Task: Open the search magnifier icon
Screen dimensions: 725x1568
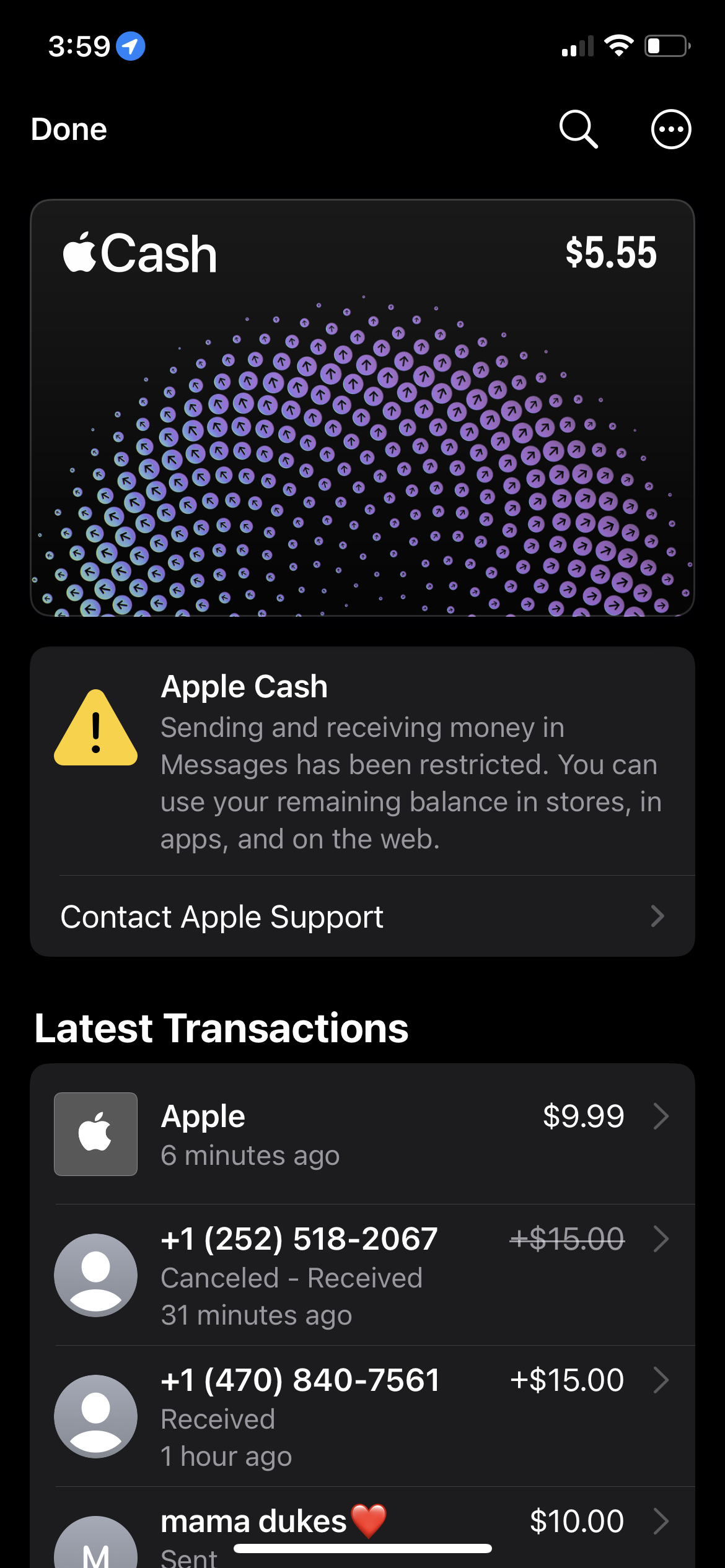Action: click(579, 129)
